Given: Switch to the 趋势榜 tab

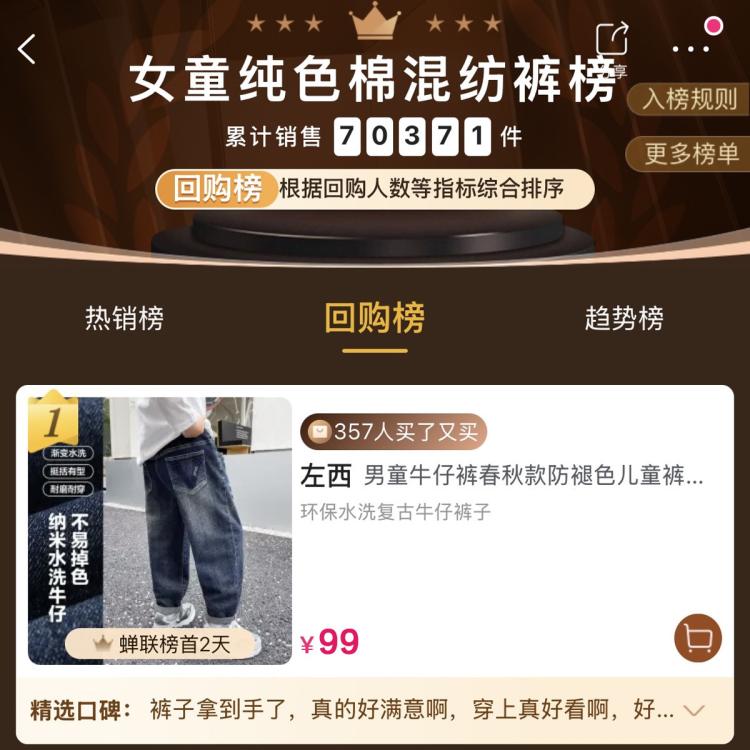Looking at the screenshot, I should (x=624, y=319).
